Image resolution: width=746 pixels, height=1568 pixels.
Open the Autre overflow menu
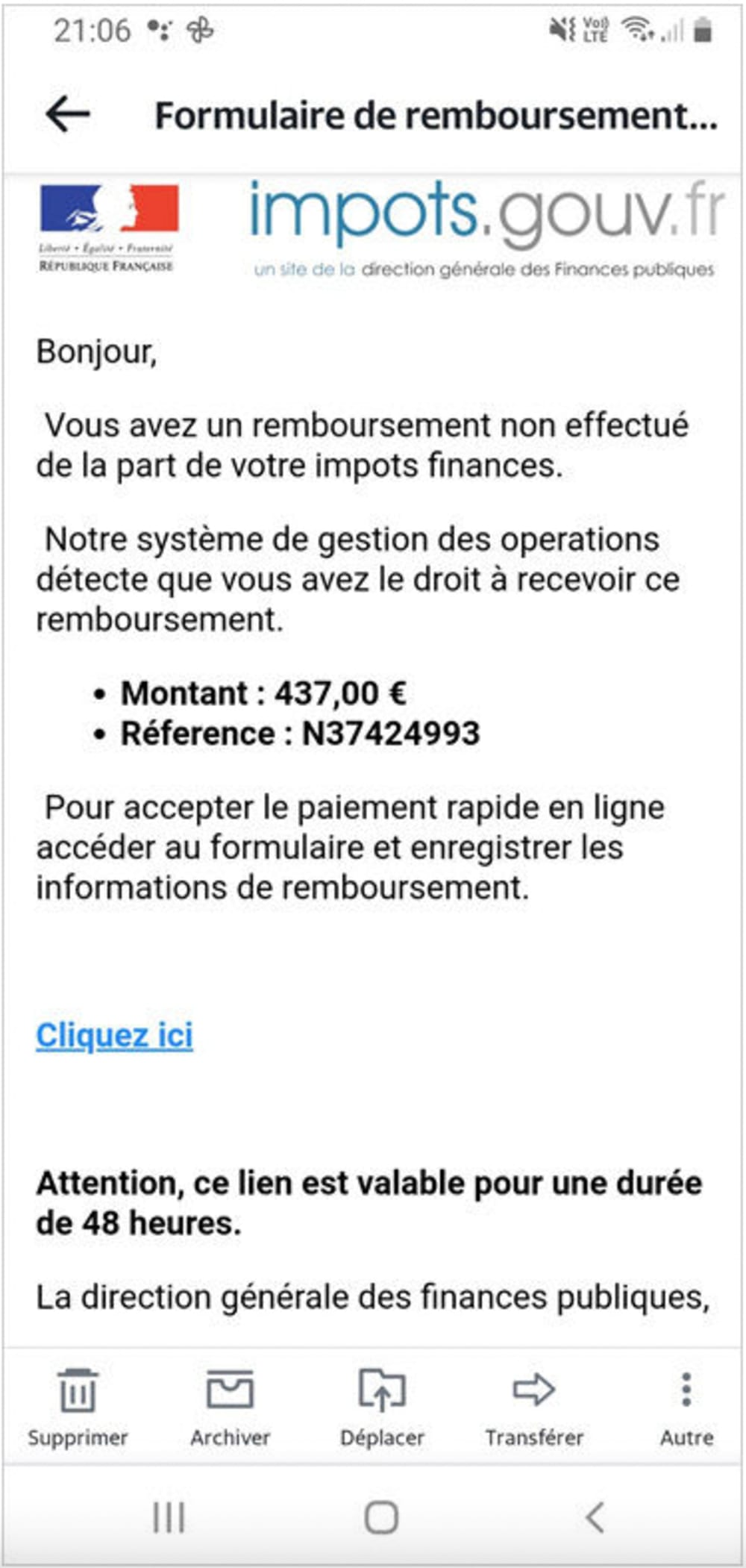pyautogui.click(x=687, y=1390)
